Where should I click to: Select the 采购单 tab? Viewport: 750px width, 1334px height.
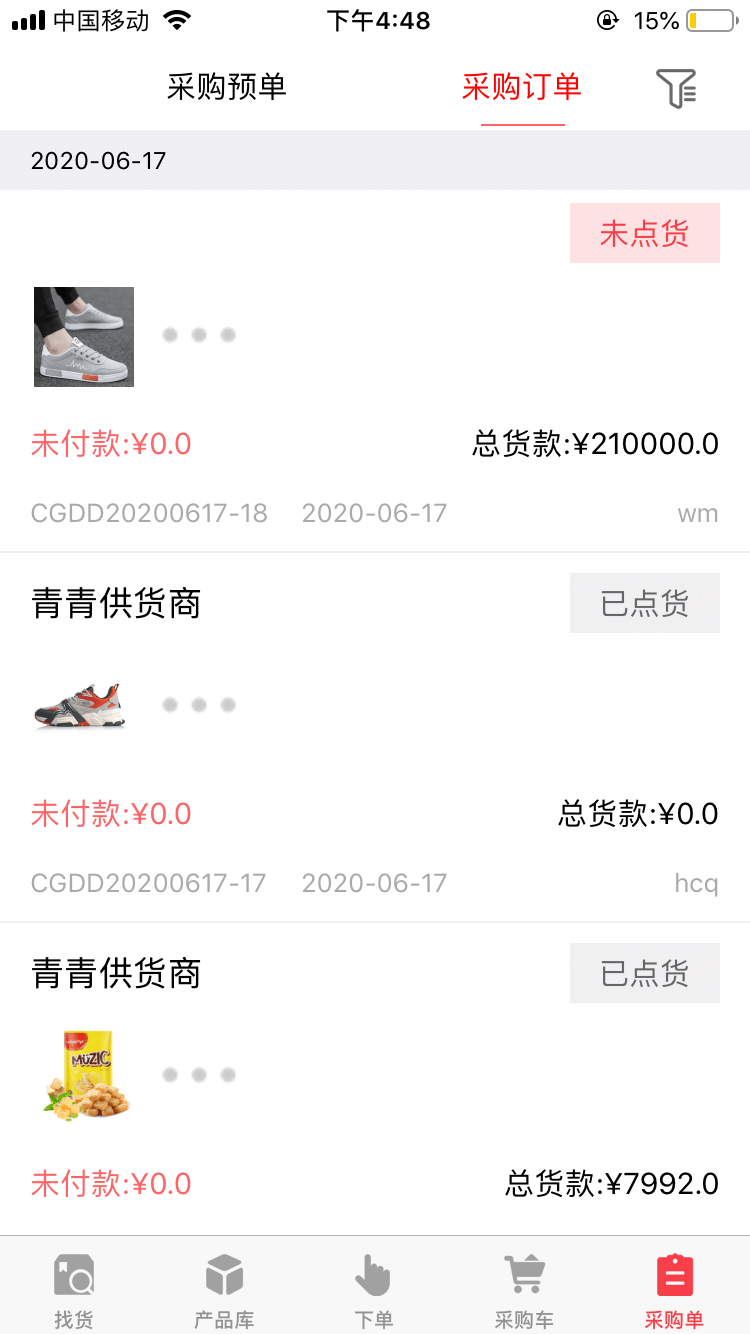[674, 1290]
